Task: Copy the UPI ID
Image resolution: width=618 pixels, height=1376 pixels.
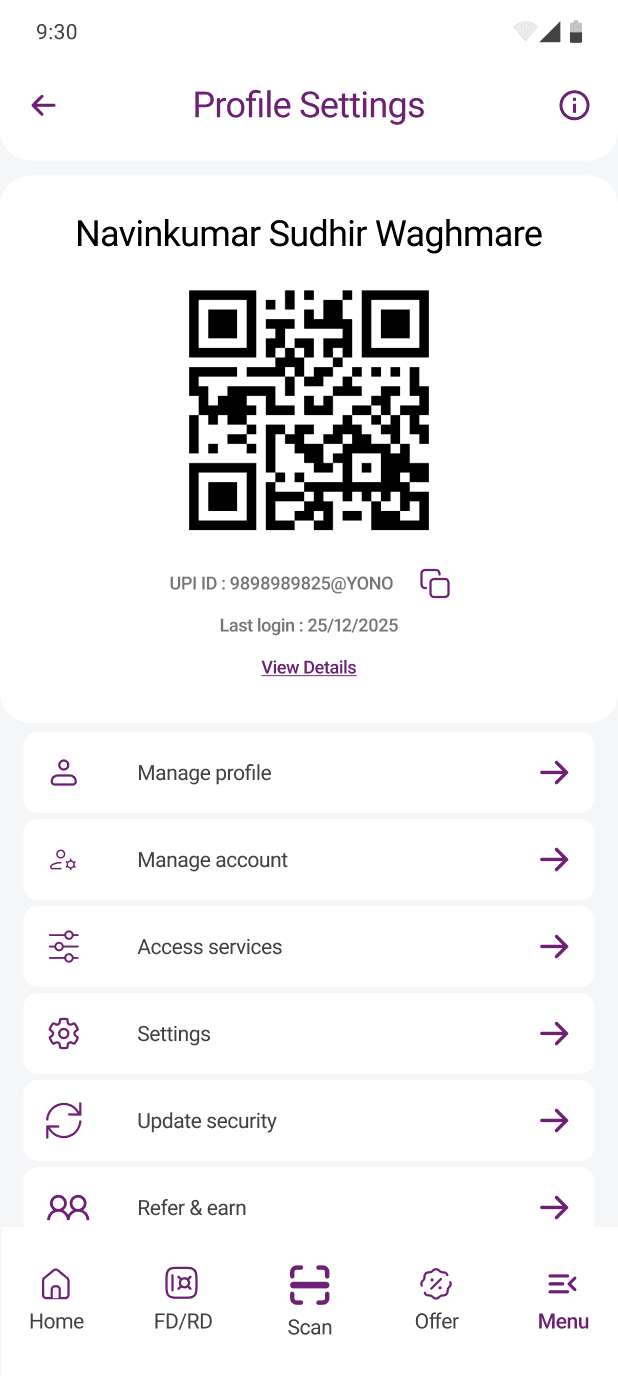Action: tap(435, 583)
